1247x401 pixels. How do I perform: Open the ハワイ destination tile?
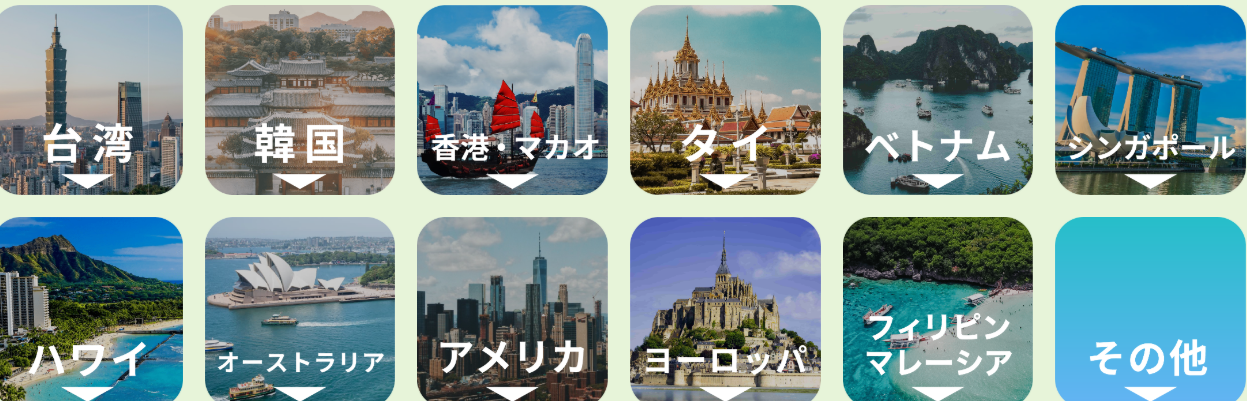pyautogui.click(x=90, y=310)
